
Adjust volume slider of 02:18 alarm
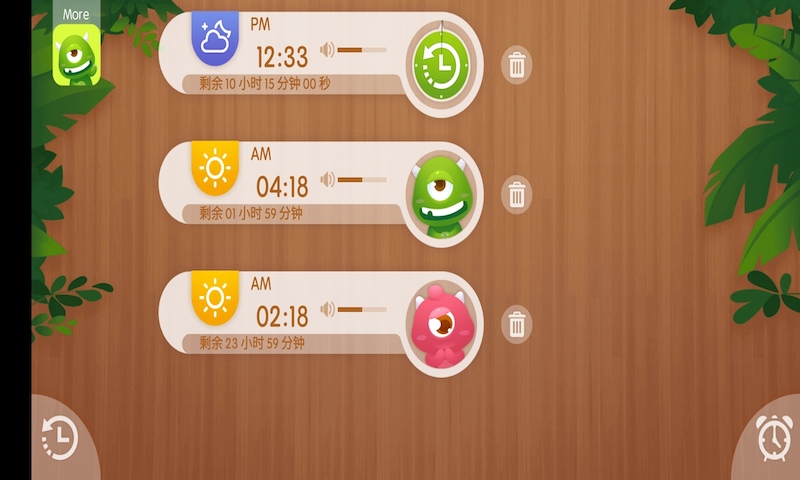[x=361, y=309]
